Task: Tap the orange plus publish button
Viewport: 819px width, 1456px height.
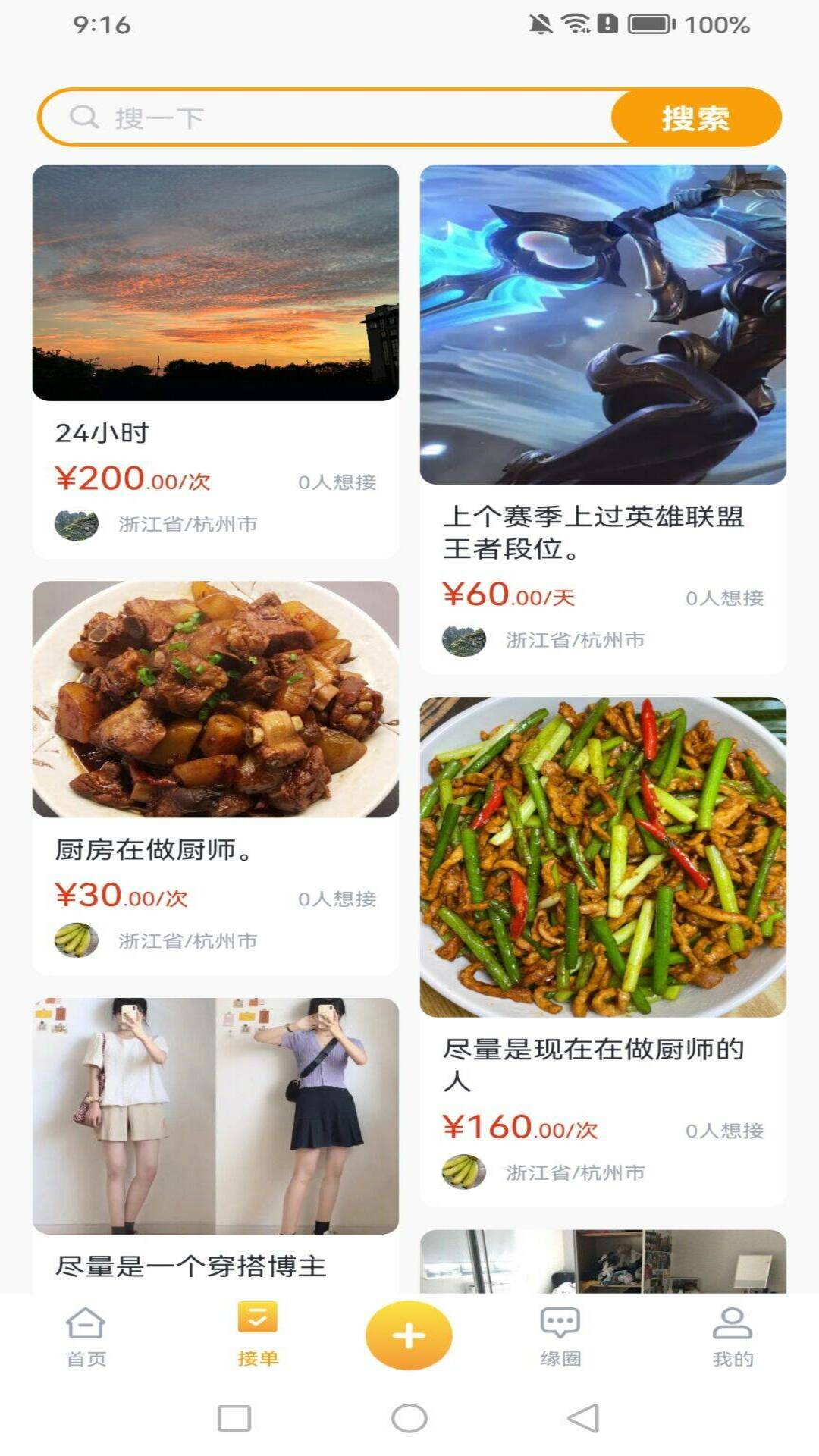Action: pyautogui.click(x=409, y=1335)
